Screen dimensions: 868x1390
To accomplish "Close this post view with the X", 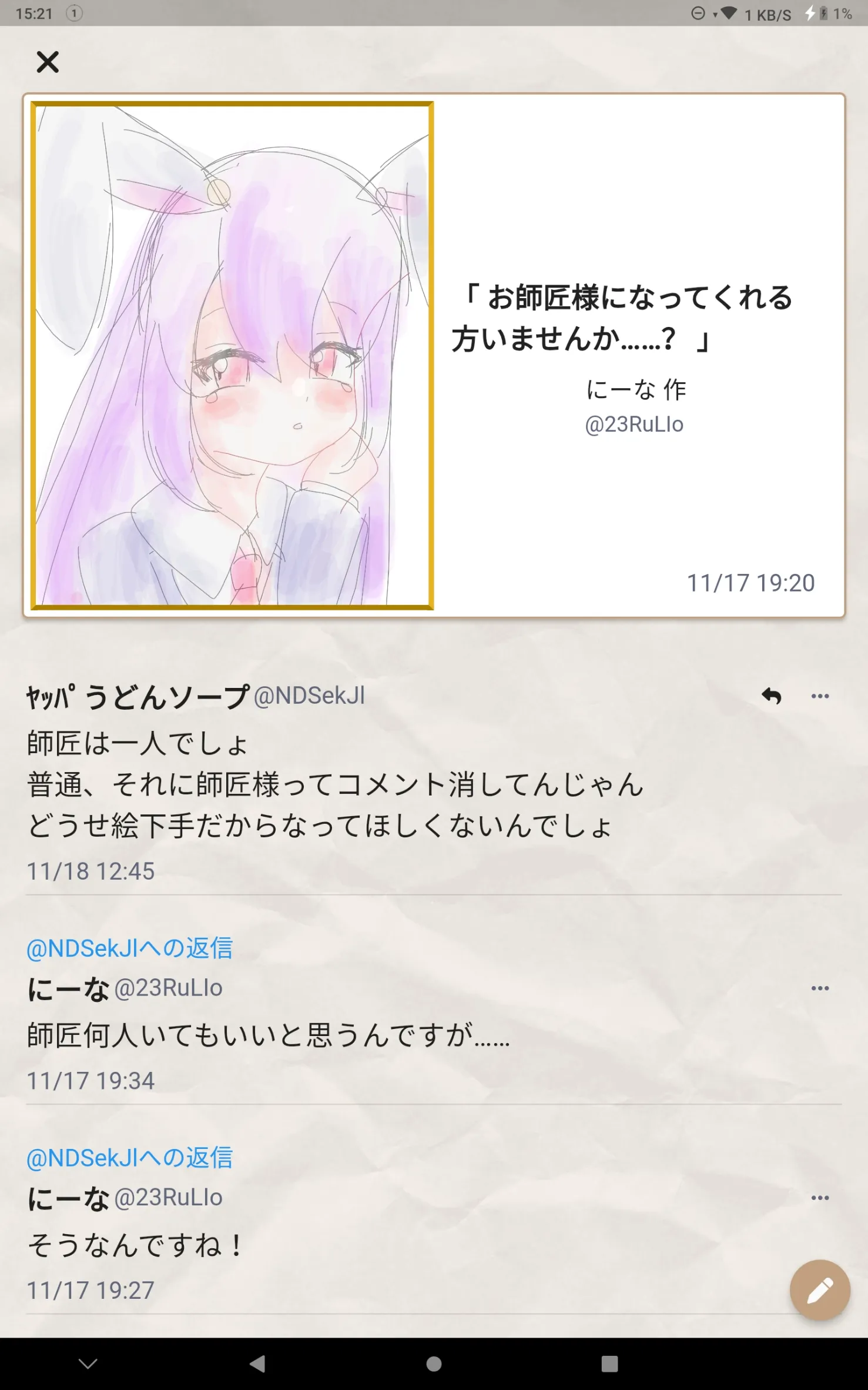I will pyautogui.click(x=48, y=62).
